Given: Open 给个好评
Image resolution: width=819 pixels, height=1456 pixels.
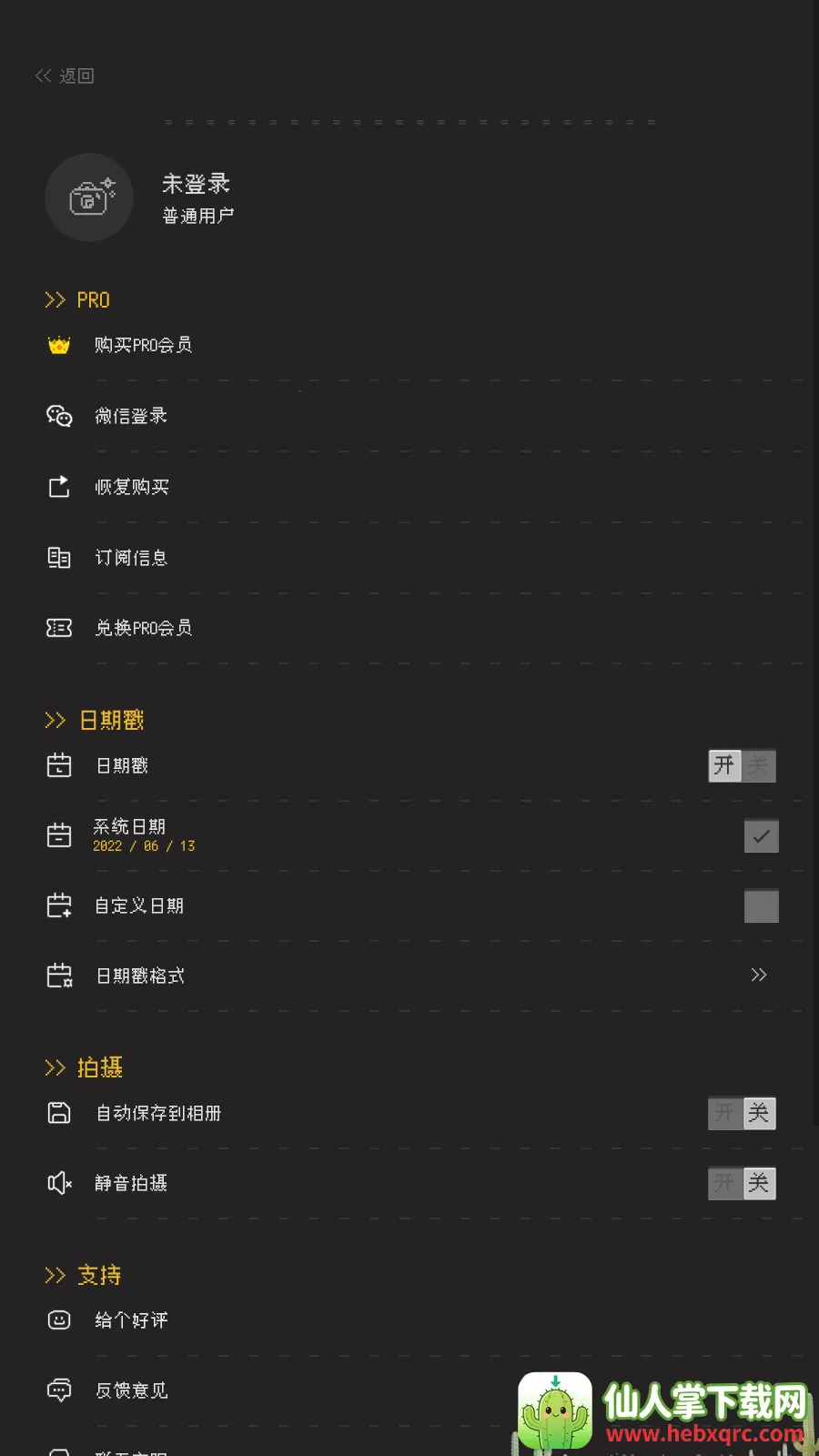Looking at the screenshot, I should point(131,1320).
